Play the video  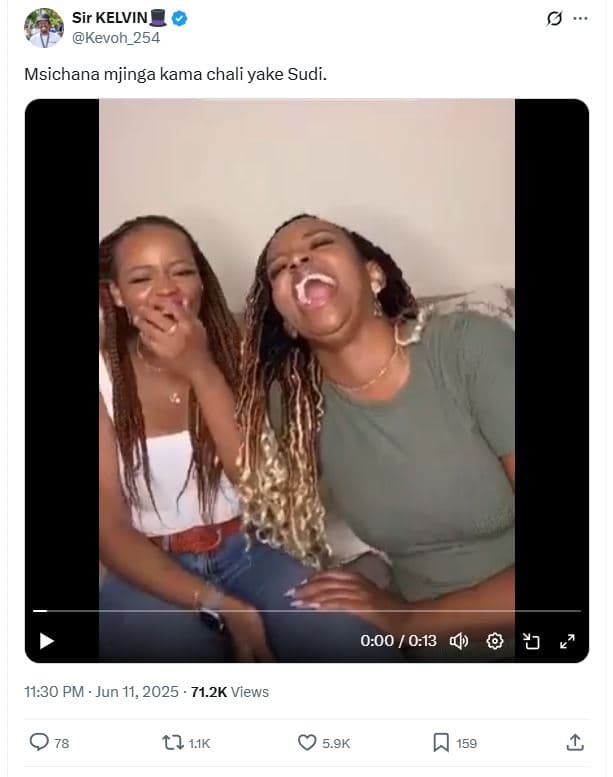coord(46,641)
